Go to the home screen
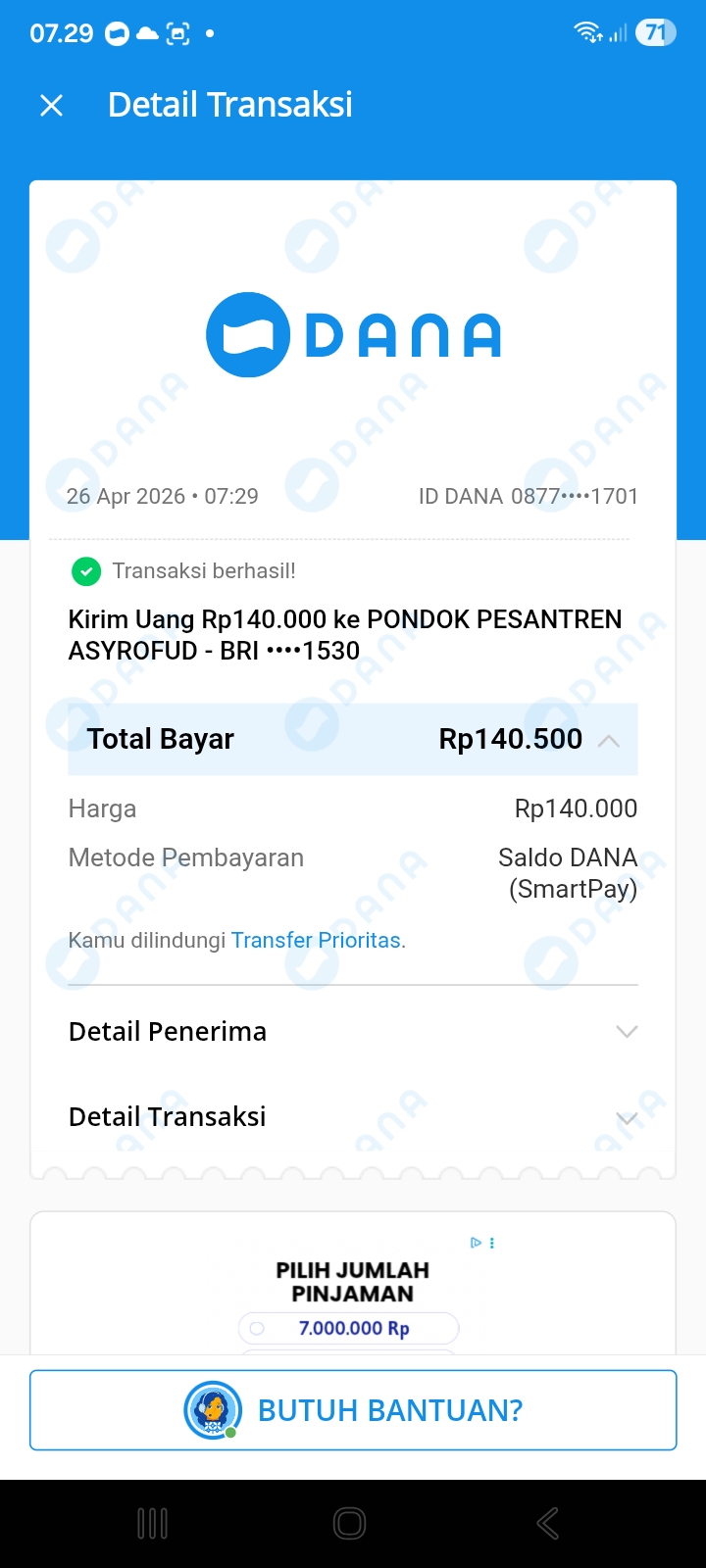 tap(350, 1523)
